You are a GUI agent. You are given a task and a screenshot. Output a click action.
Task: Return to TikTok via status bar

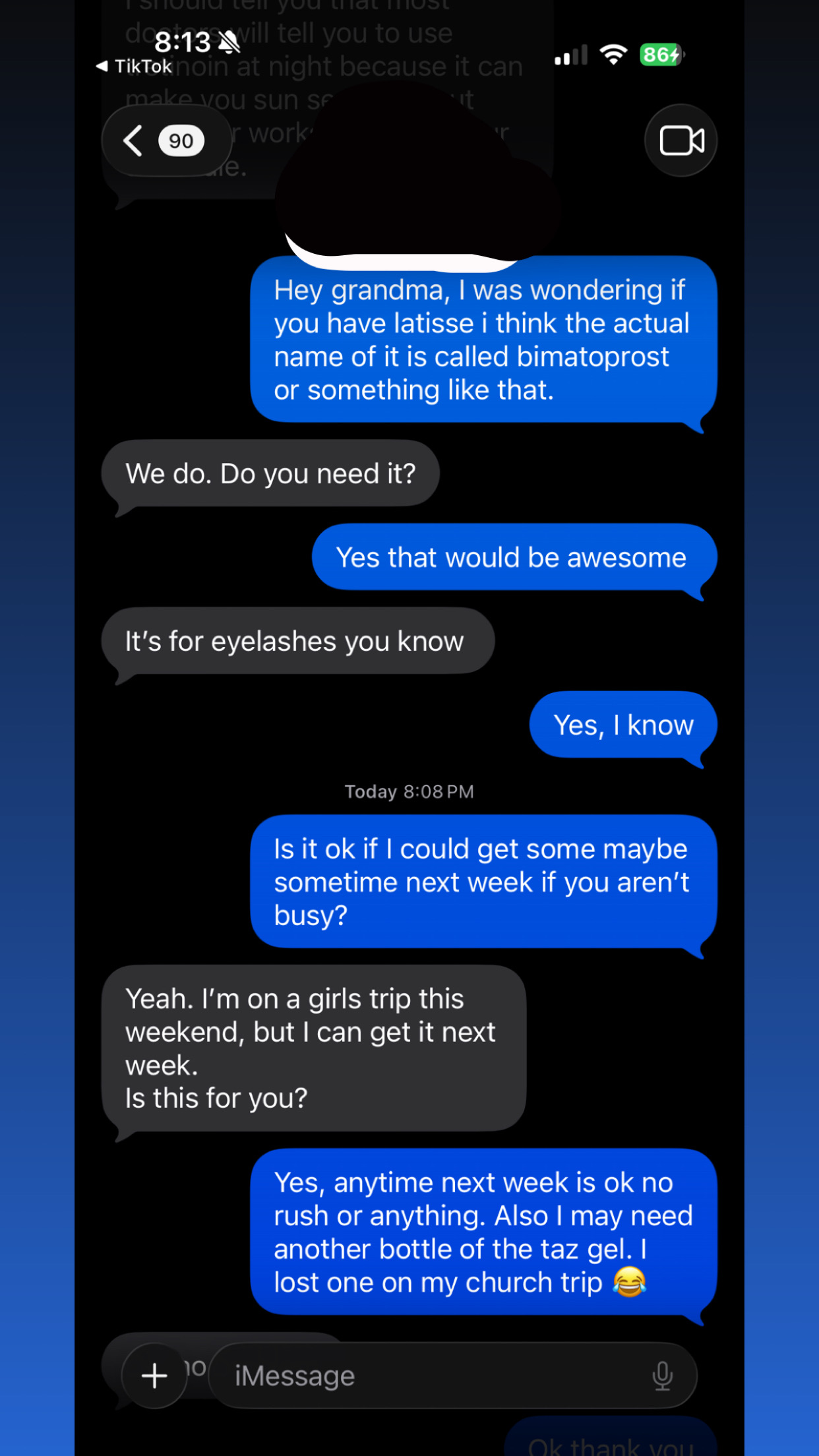click(x=135, y=67)
